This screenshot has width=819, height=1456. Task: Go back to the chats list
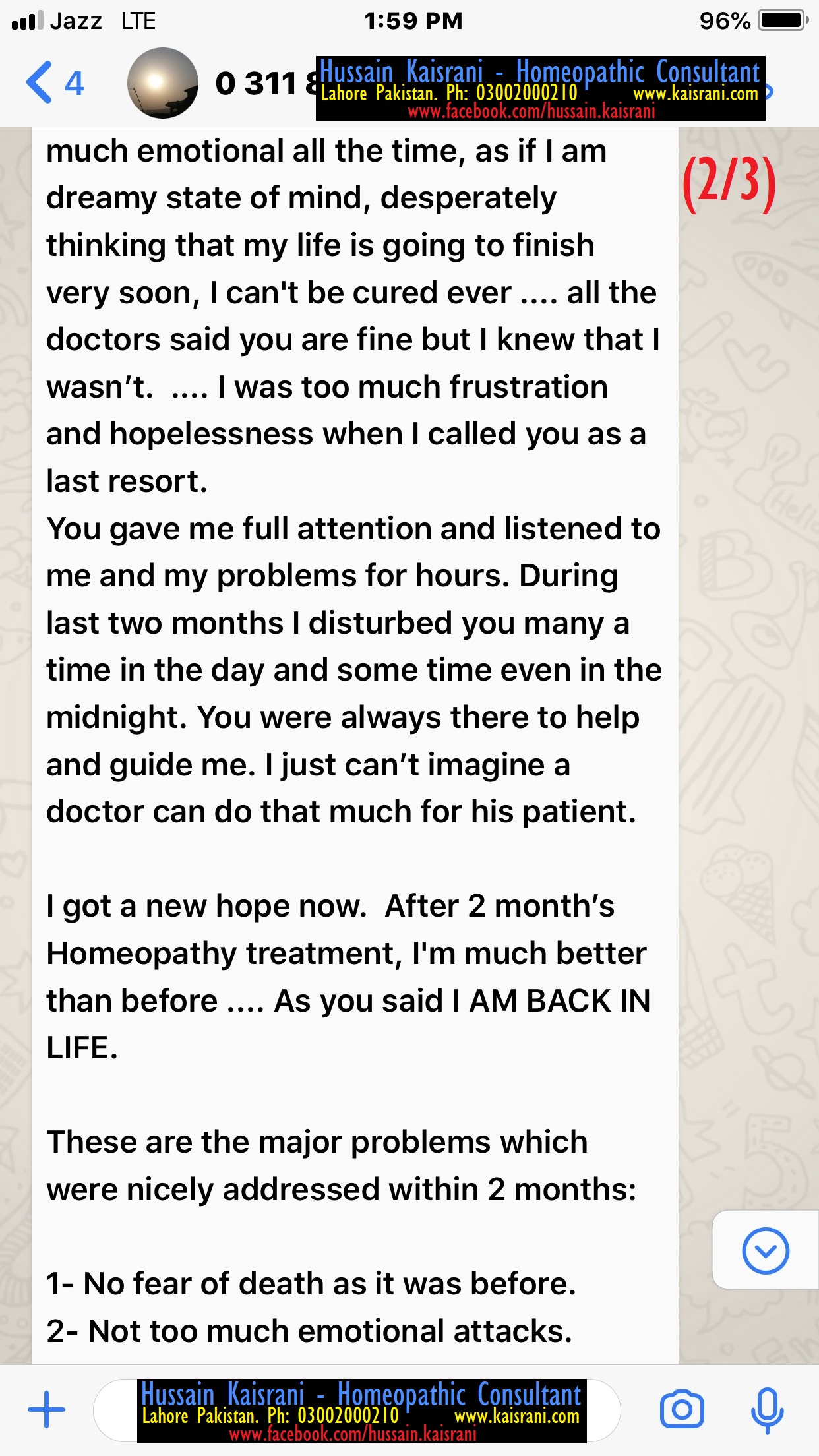point(54,83)
